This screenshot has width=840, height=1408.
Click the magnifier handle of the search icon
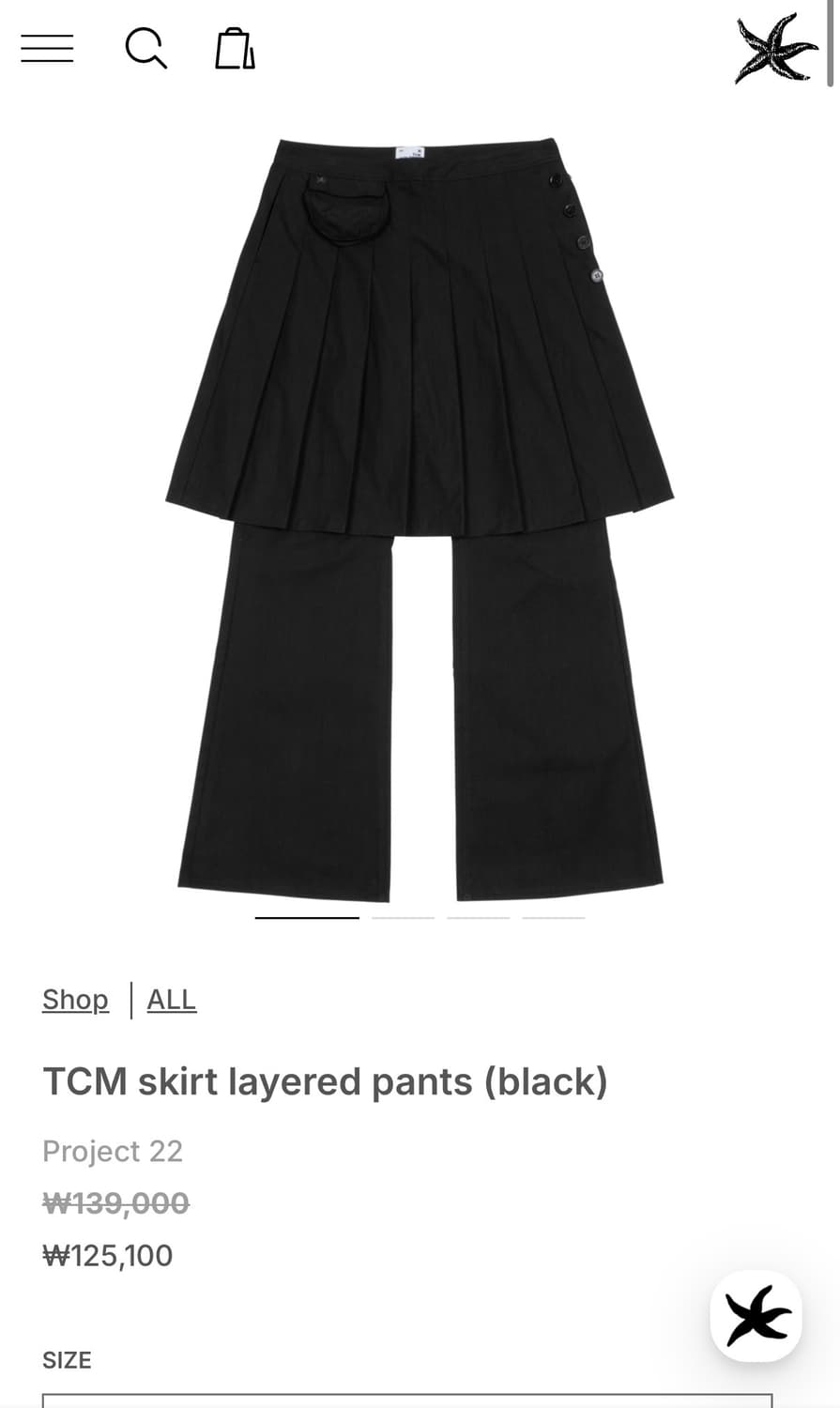click(161, 64)
